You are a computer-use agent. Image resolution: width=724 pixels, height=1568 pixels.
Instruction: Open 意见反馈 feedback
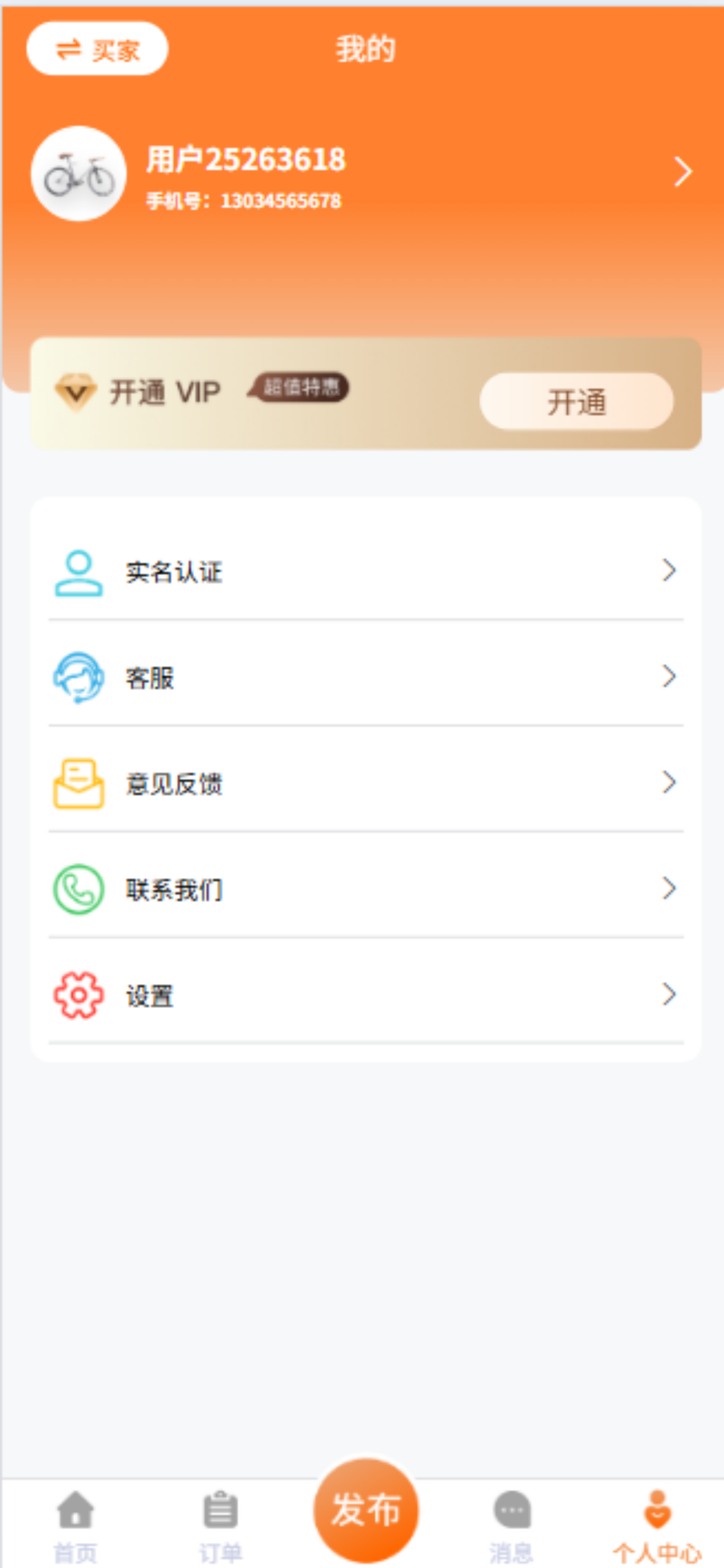(x=365, y=783)
